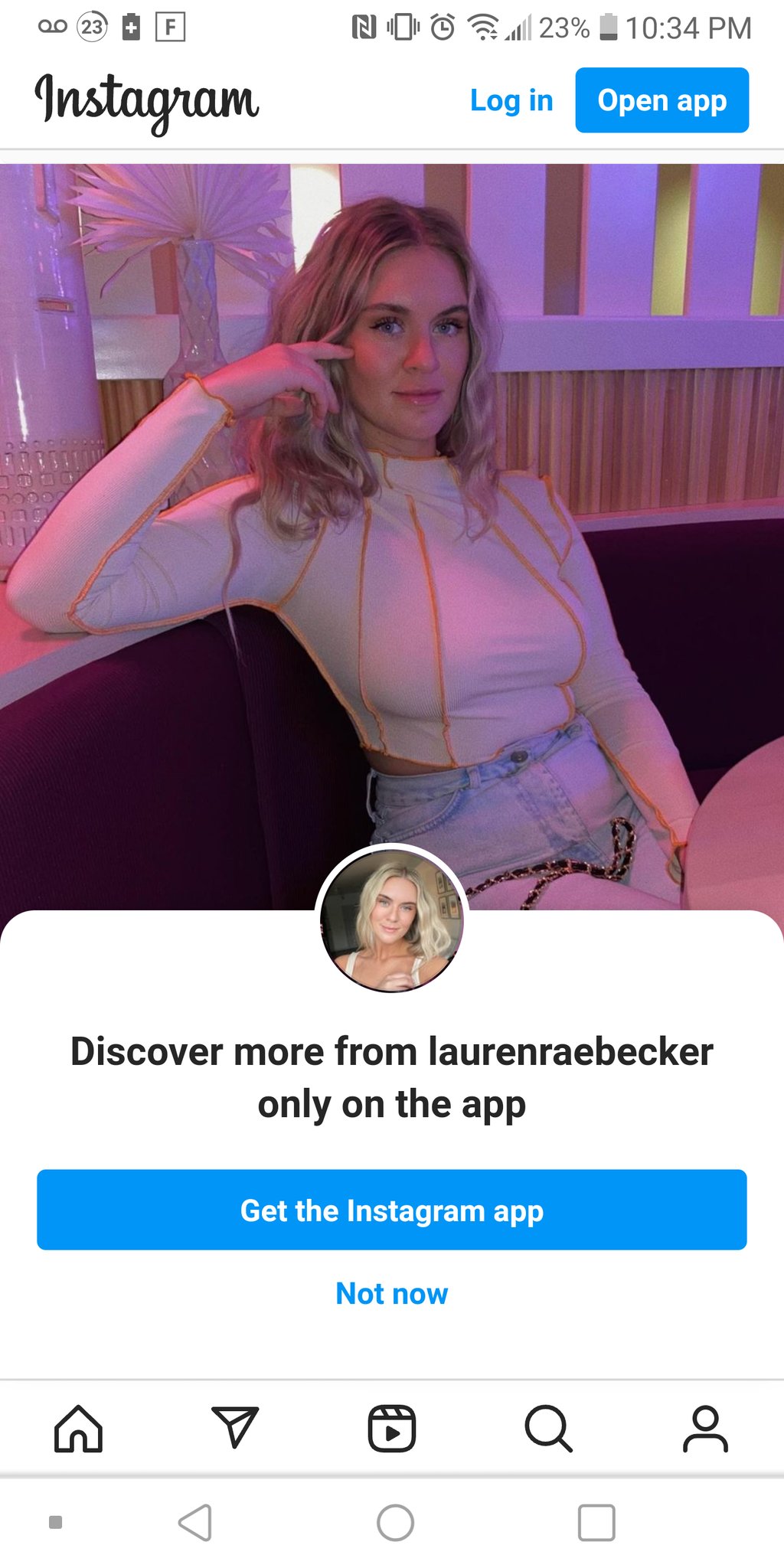Image resolution: width=784 pixels, height=1568 pixels.
Task: Tap the Log in link
Action: click(x=511, y=100)
